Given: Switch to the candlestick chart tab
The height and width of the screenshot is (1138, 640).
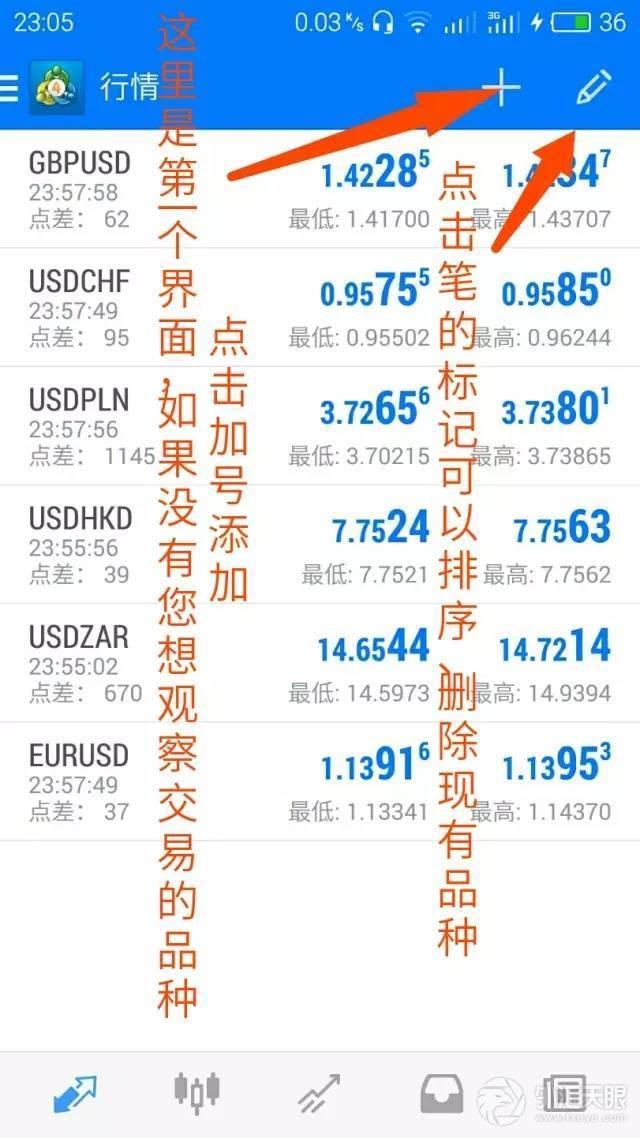Looking at the screenshot, I should (x=197, y=1091).
